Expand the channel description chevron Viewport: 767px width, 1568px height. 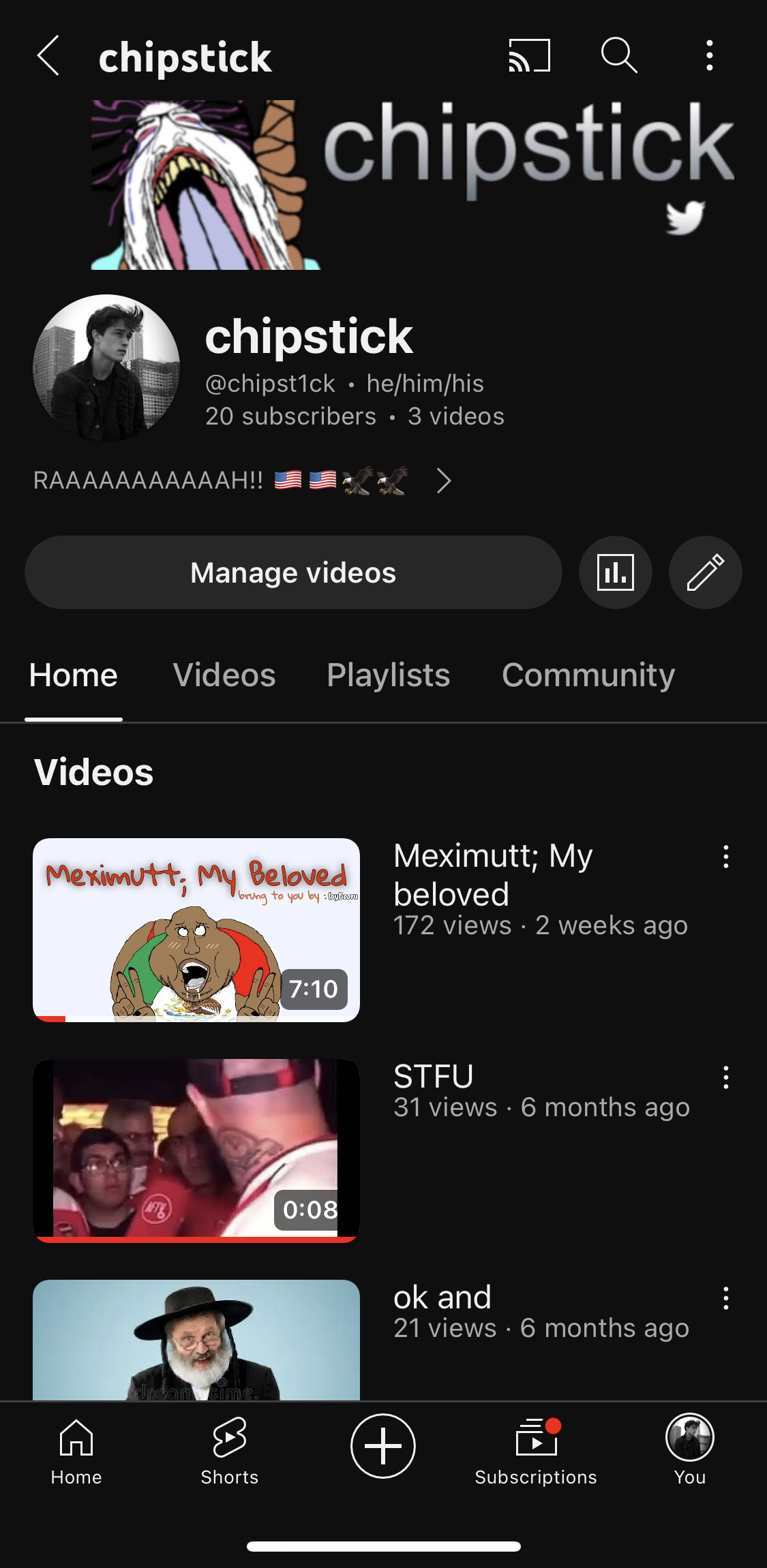[x=444, y=480]
